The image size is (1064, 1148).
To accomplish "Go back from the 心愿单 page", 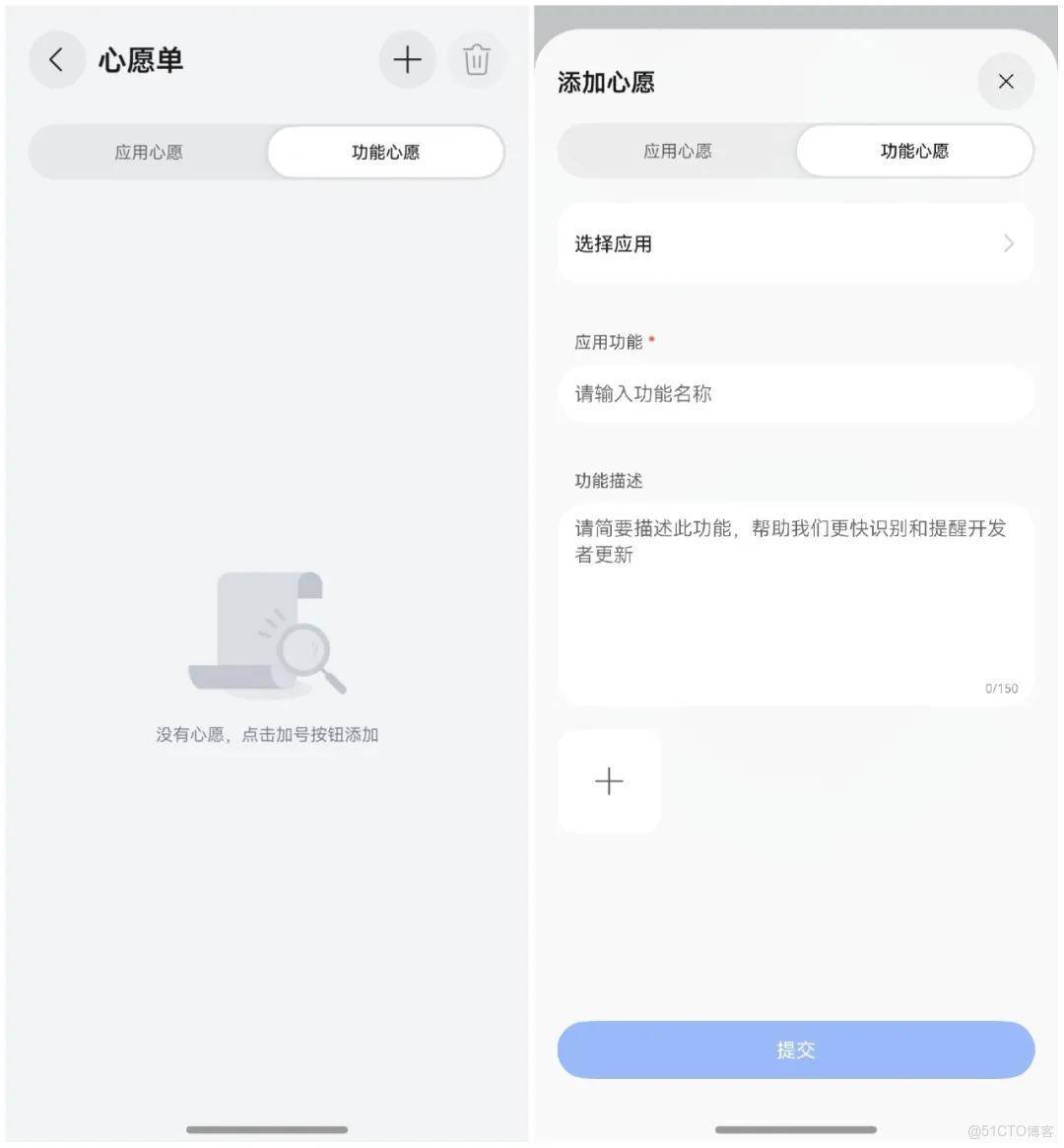I will (56, 60).
